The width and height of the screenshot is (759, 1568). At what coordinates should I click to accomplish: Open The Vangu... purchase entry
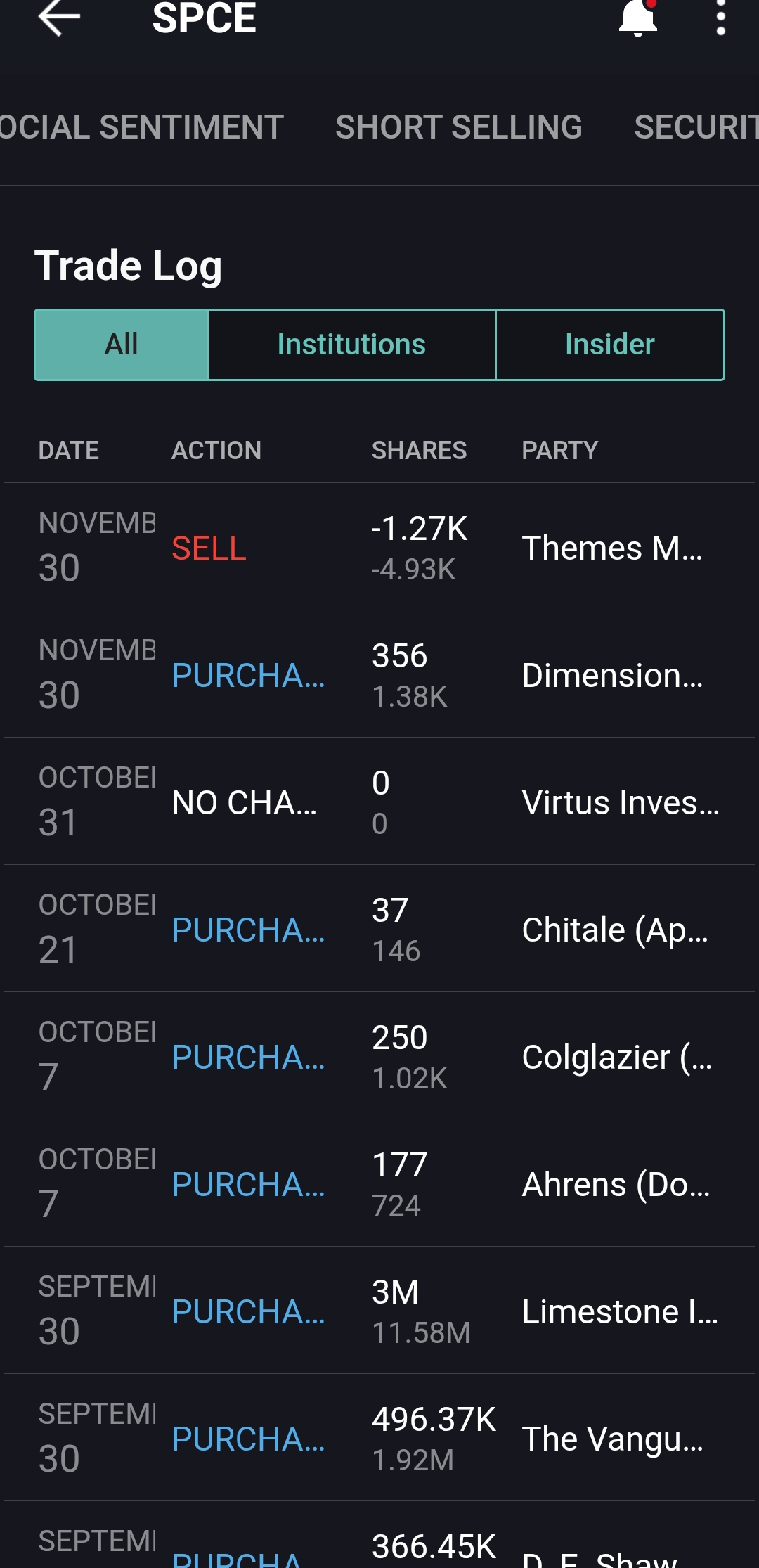coord(379,1438)
